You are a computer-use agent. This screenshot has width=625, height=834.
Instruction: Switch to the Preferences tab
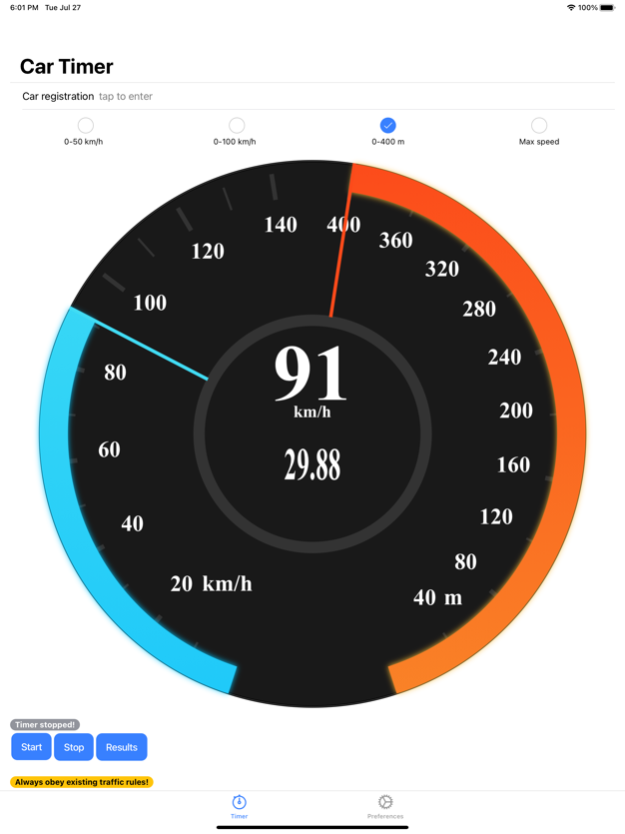tap(385, 806)
